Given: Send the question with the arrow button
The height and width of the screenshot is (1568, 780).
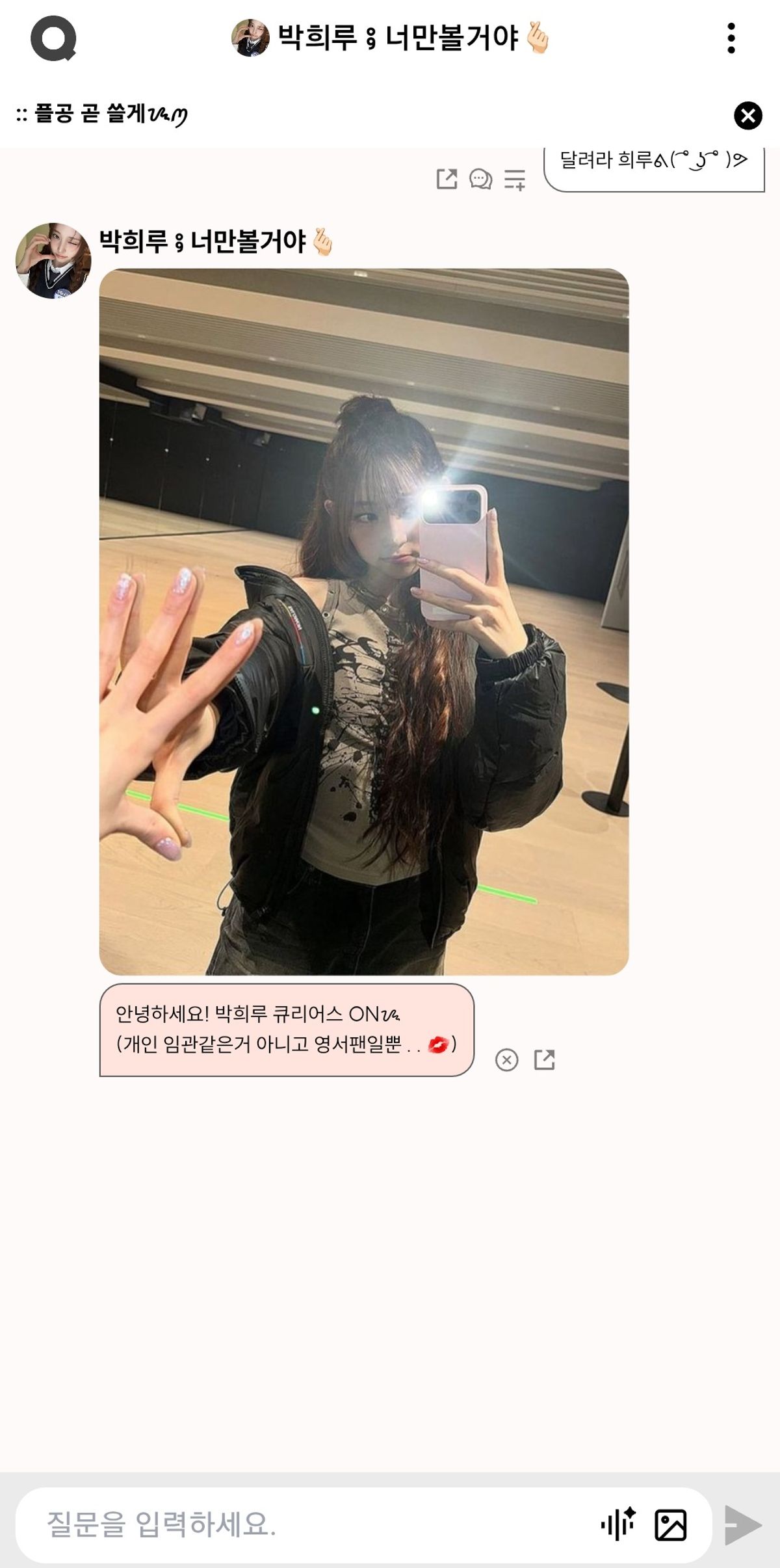Looking at the screenshot, I should pos(743,1524).
